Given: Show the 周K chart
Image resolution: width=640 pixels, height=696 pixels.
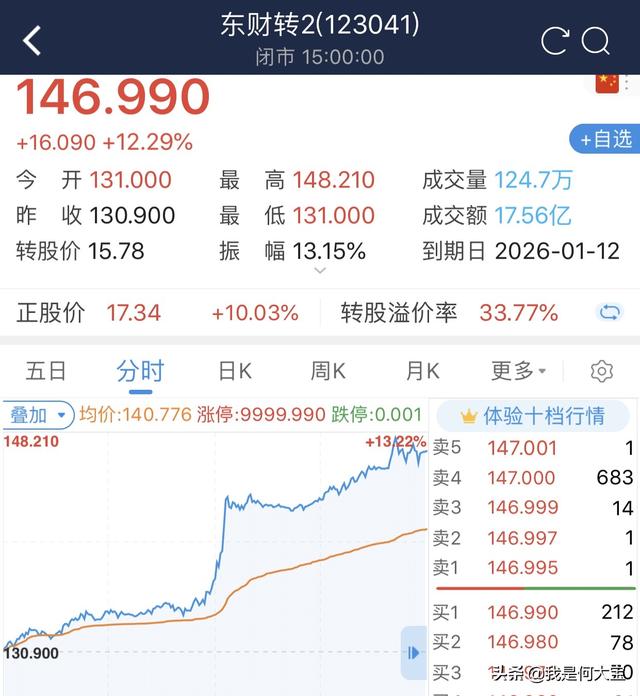Looking at the screenshot, I should [x=328, y=372].
